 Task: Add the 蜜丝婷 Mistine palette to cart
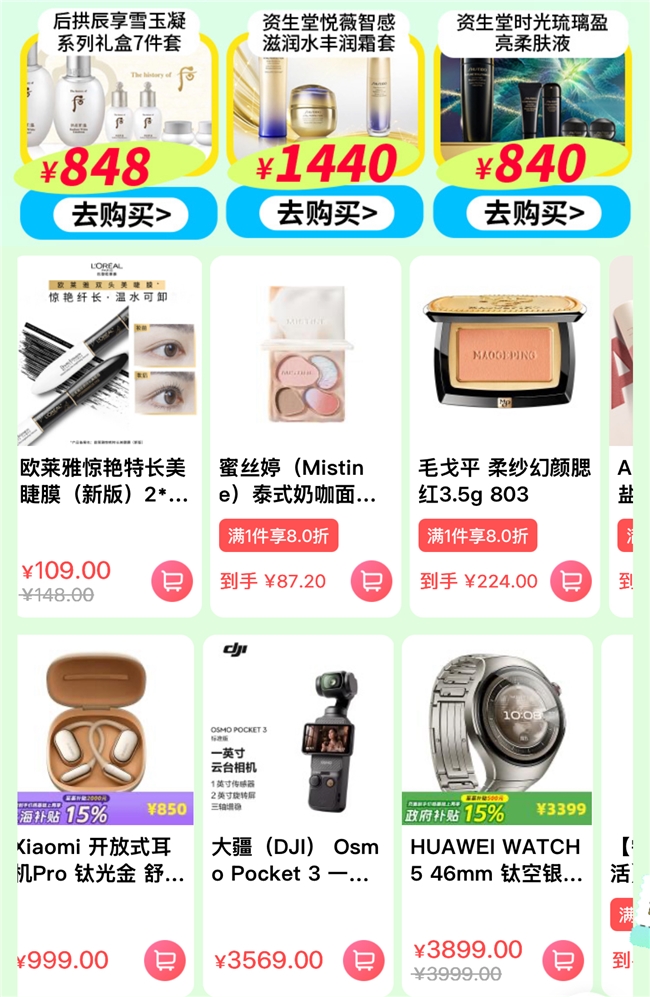click(371, 581)
